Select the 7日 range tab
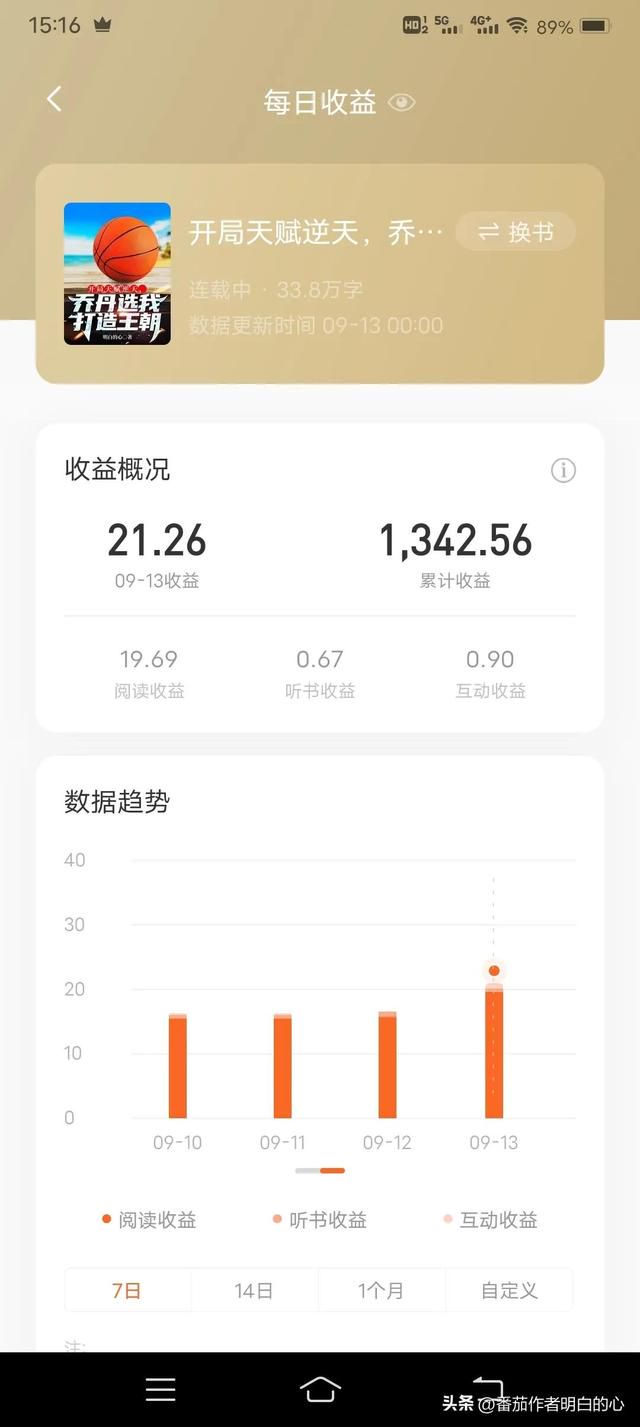This screenshot has height=1427, width=640. pyautogui.click(x=127, y=1290)
